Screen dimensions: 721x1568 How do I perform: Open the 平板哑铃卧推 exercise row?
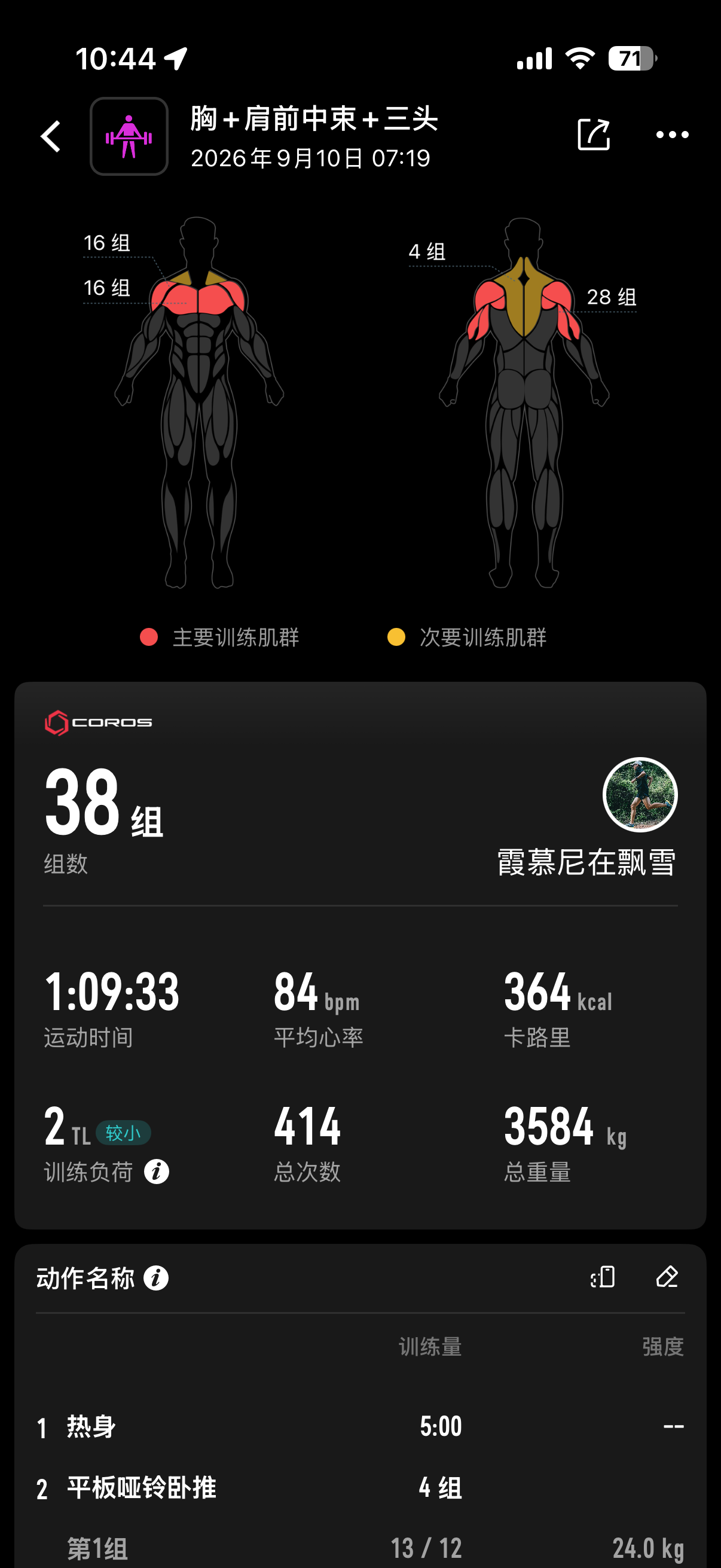tap(360, 1488)
